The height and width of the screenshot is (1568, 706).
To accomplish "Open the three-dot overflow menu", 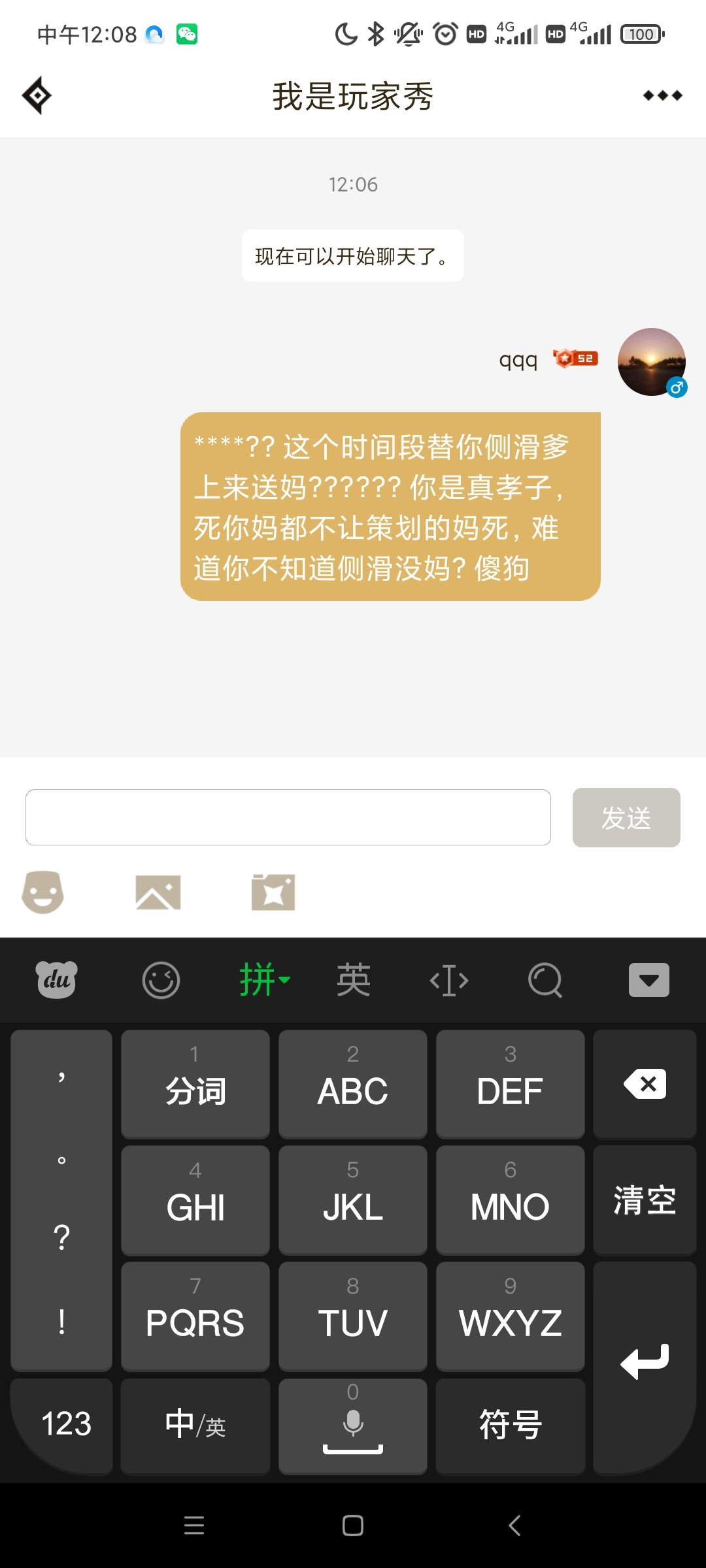I will tap(662, 96).
